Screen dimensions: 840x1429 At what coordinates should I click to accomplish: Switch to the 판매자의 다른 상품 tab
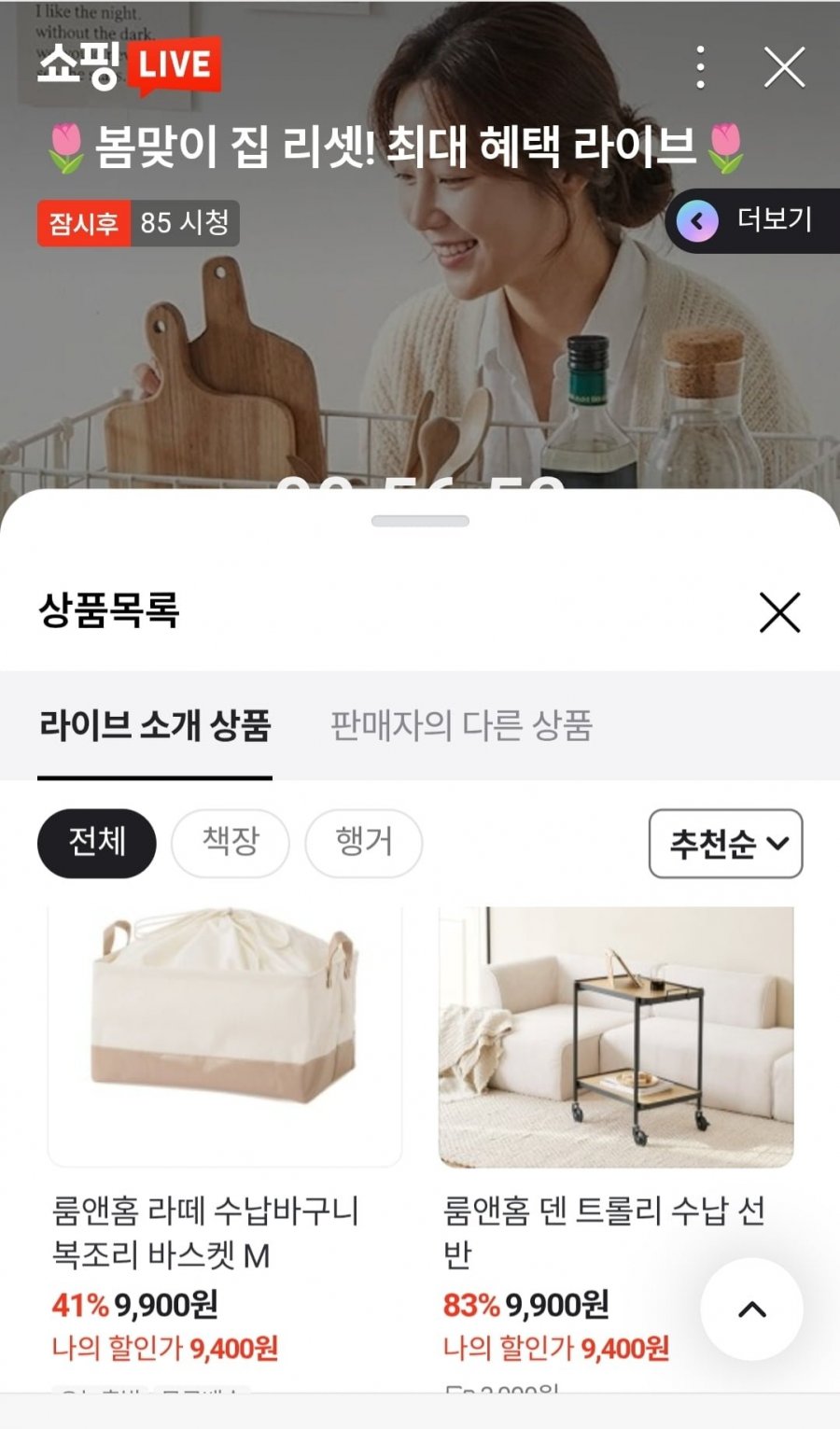[461, 725]
